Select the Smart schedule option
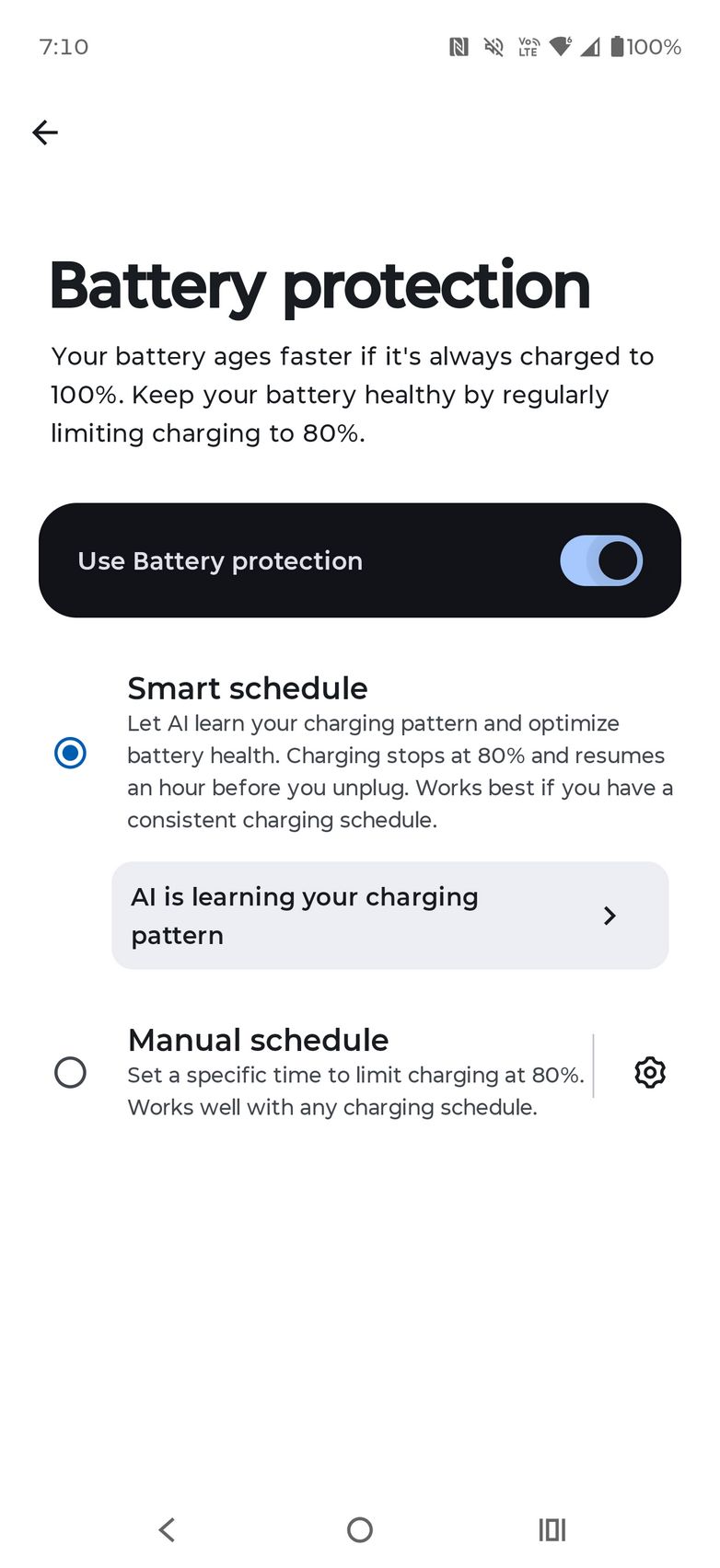 70,753
